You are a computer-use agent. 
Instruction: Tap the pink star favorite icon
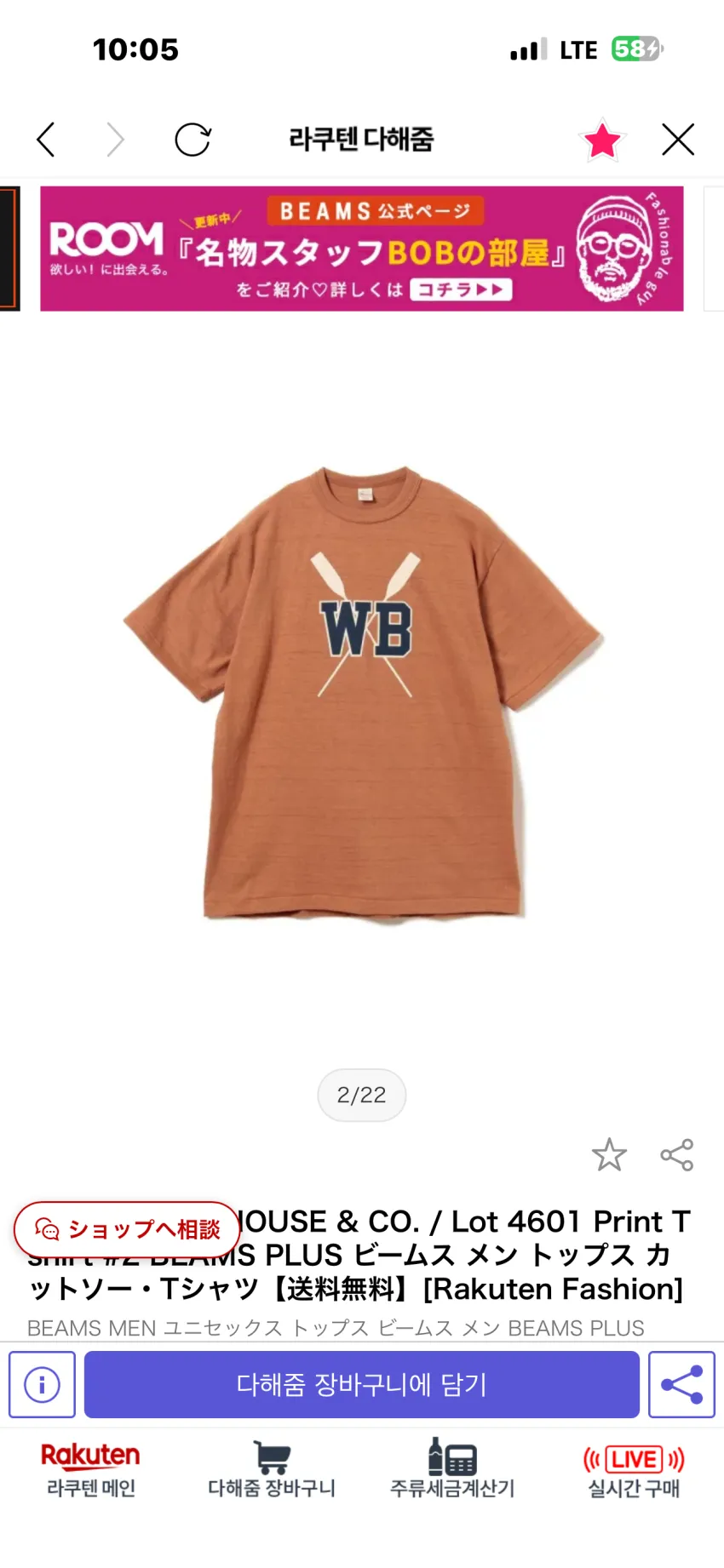pyautogui.click(x=602, y=140)
